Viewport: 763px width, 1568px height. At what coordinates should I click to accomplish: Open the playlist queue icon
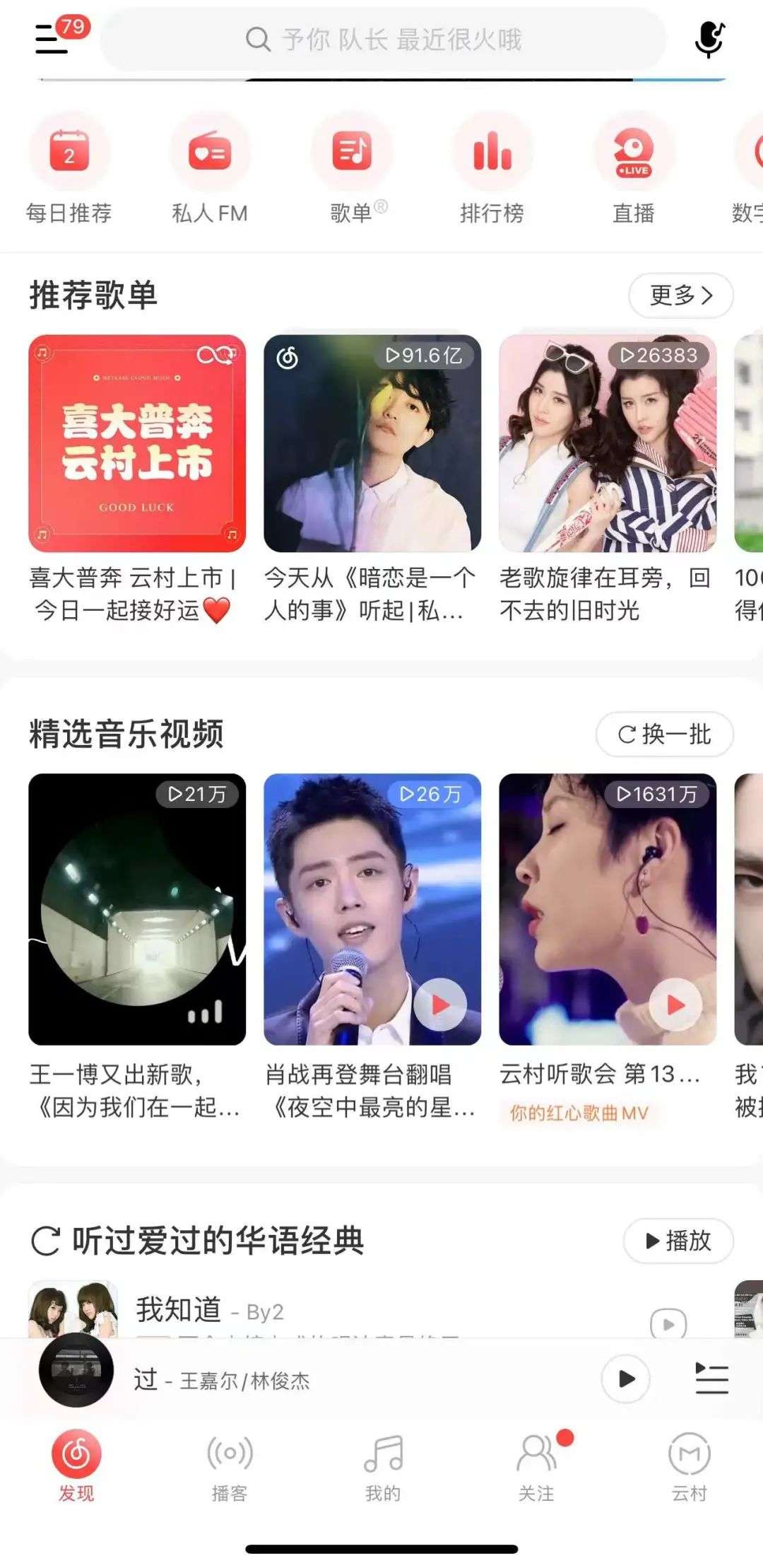pyautogui.click(x=711, y=1379)
